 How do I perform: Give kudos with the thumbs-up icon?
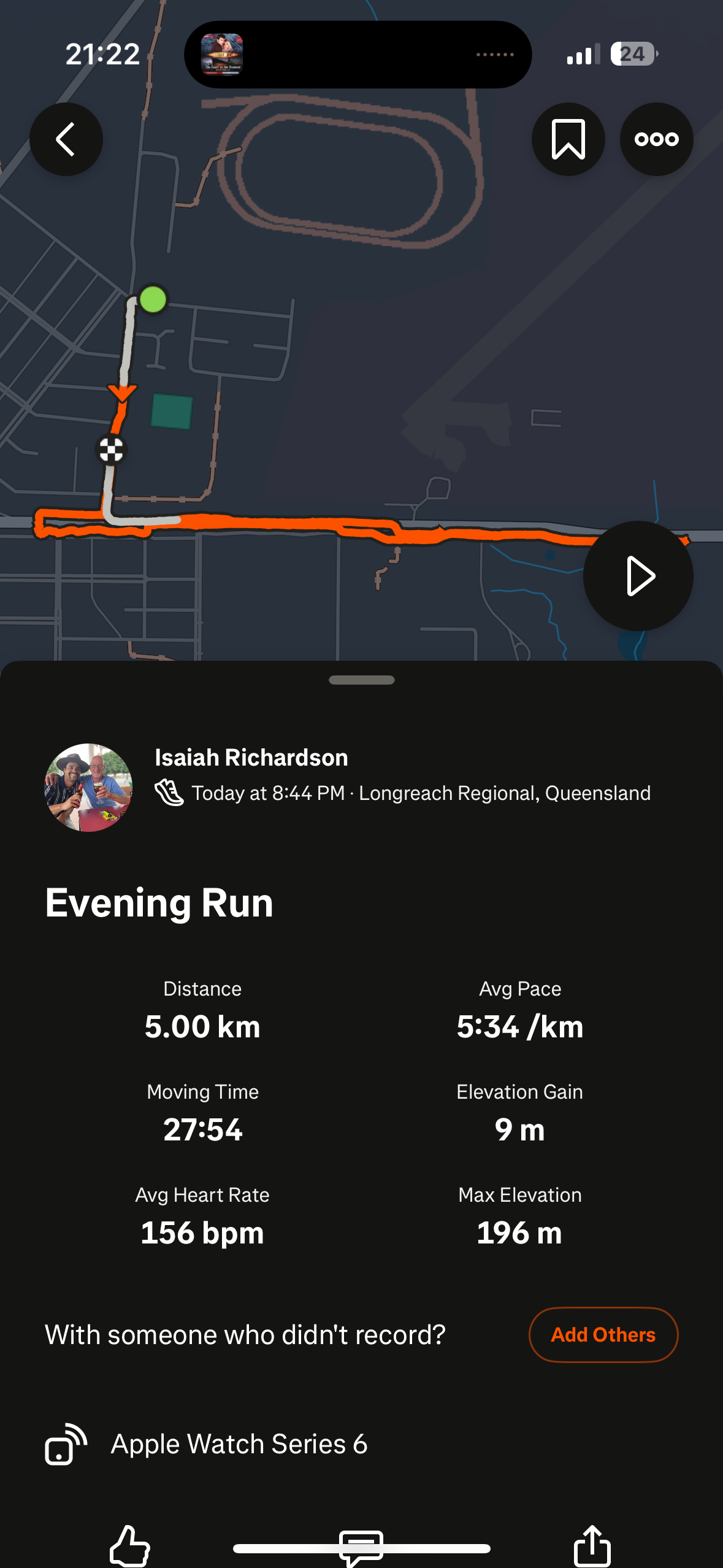[x=130, y=1545]
